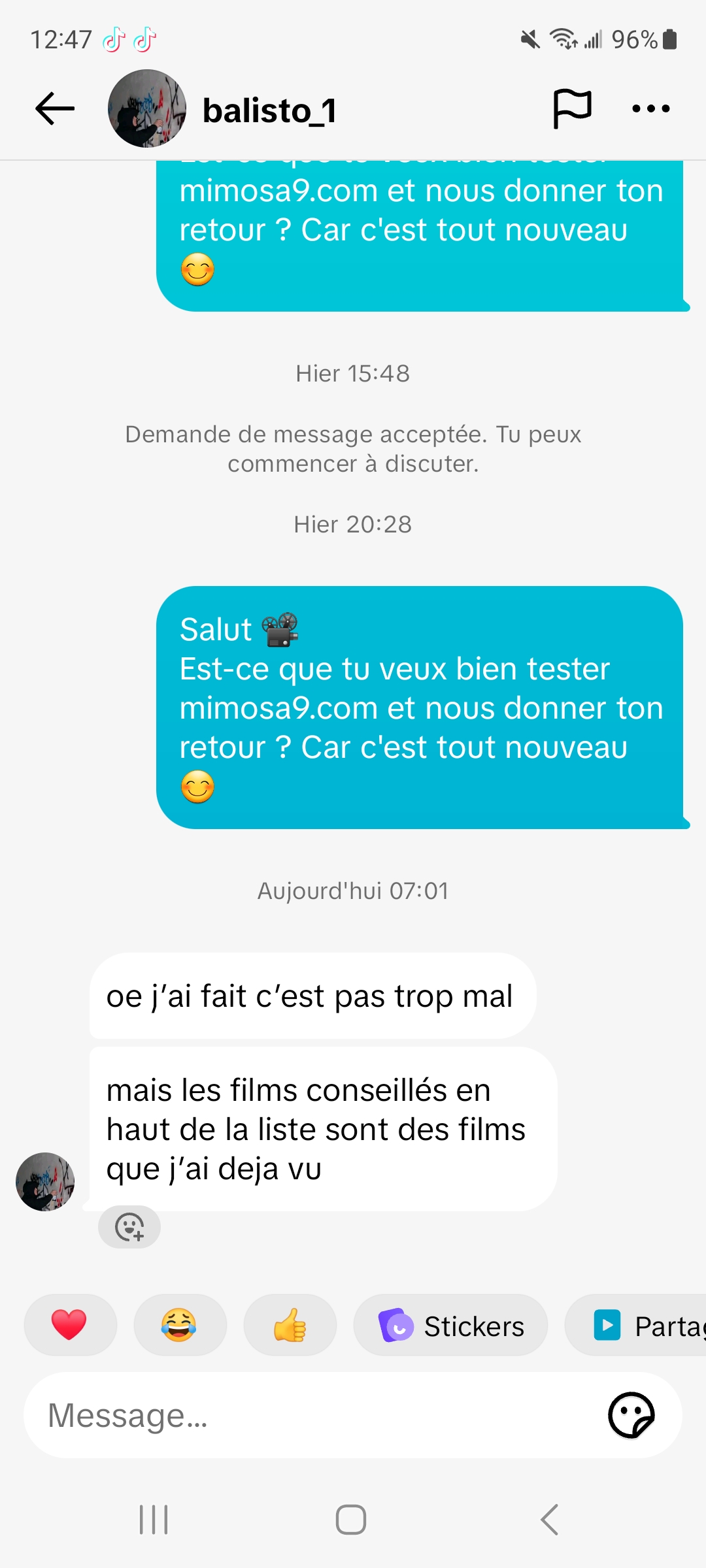706x1568 pixels.
Task: Open balisto_1's avatar beside the received message
Action: pos(45,1181)
